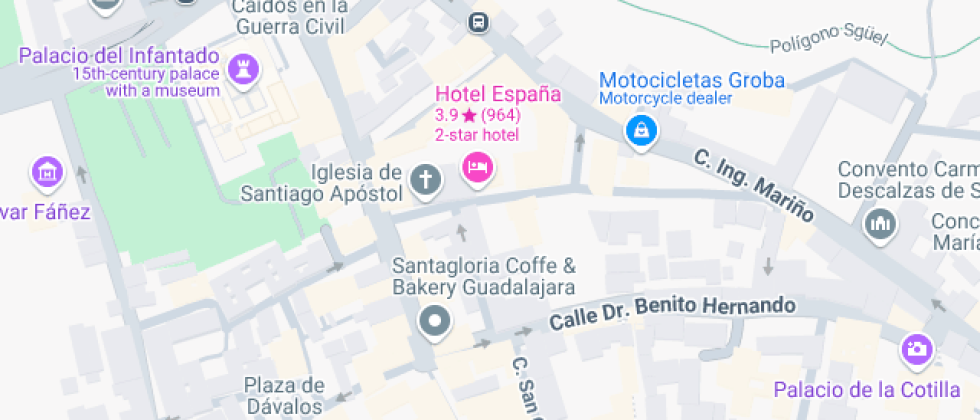
Task: Open Santagloria Coffe & Bakery marker
Action: click(435, 321)
